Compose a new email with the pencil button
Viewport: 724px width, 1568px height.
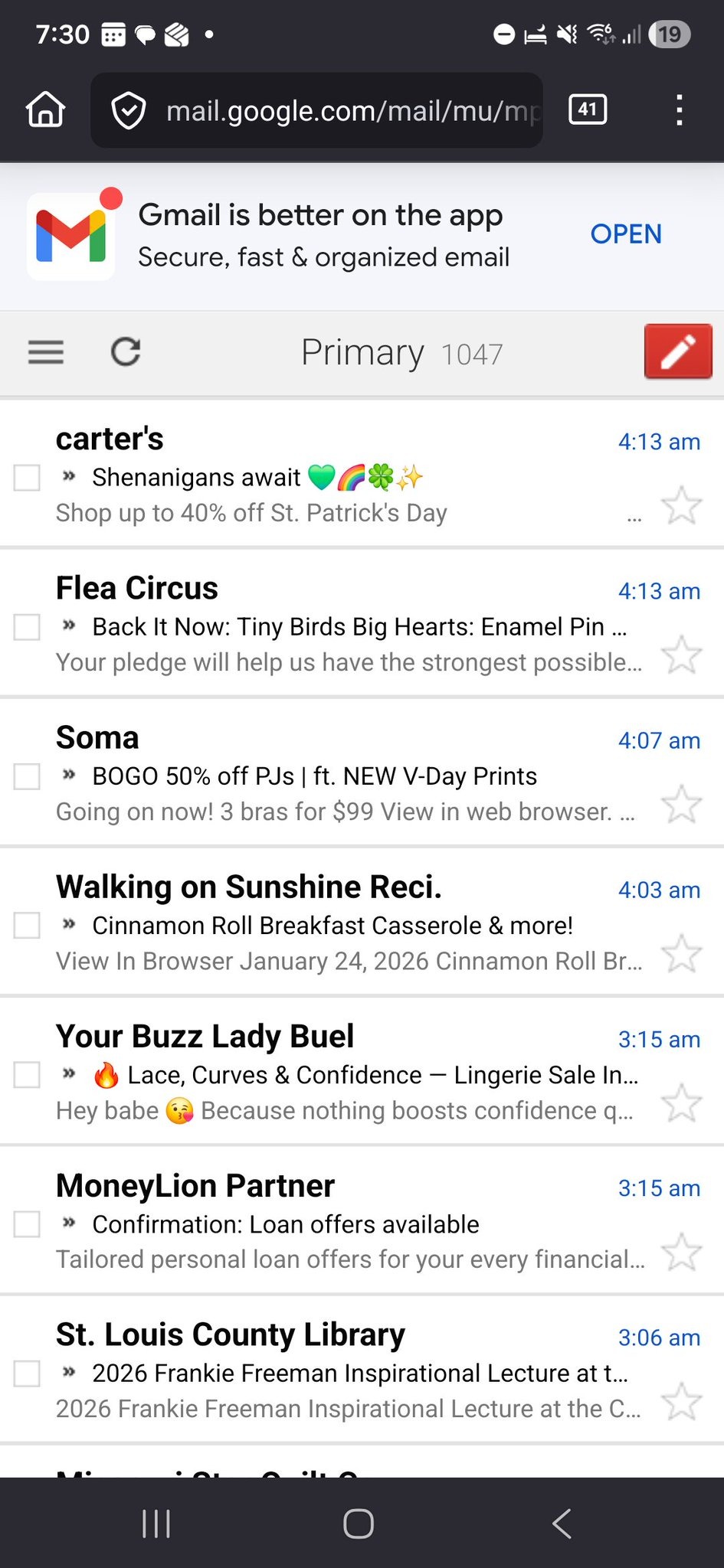(x=677, y=352)
